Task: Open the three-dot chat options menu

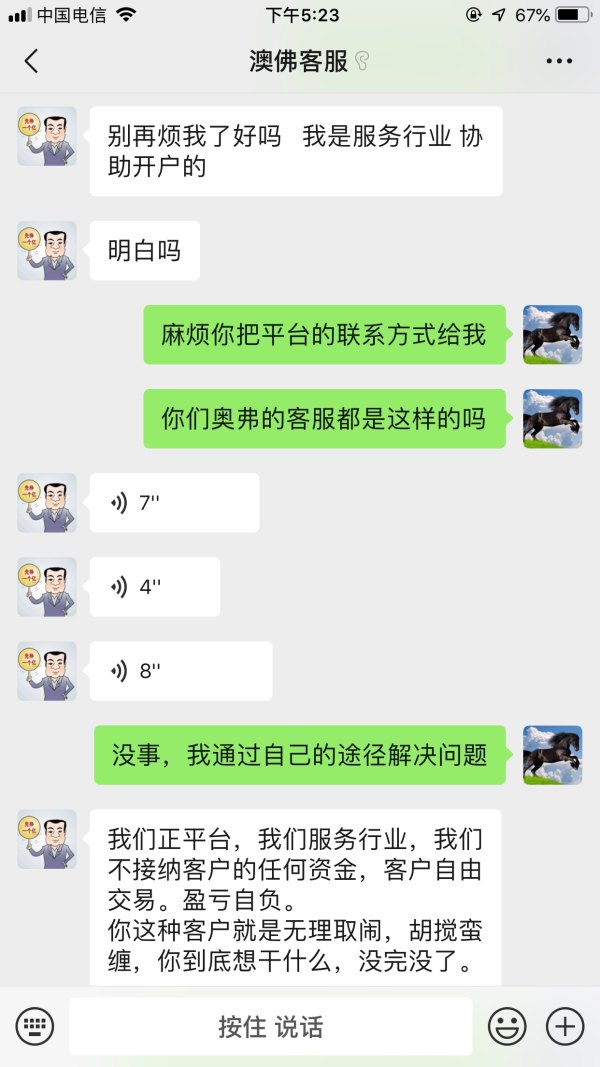Action: (x=558, y=61)
